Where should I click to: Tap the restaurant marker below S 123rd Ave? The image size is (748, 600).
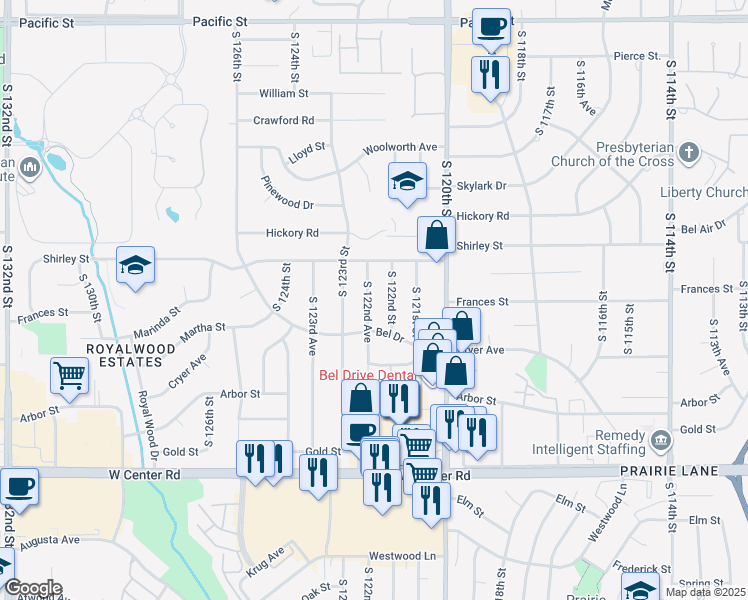(x=319, y=470)
